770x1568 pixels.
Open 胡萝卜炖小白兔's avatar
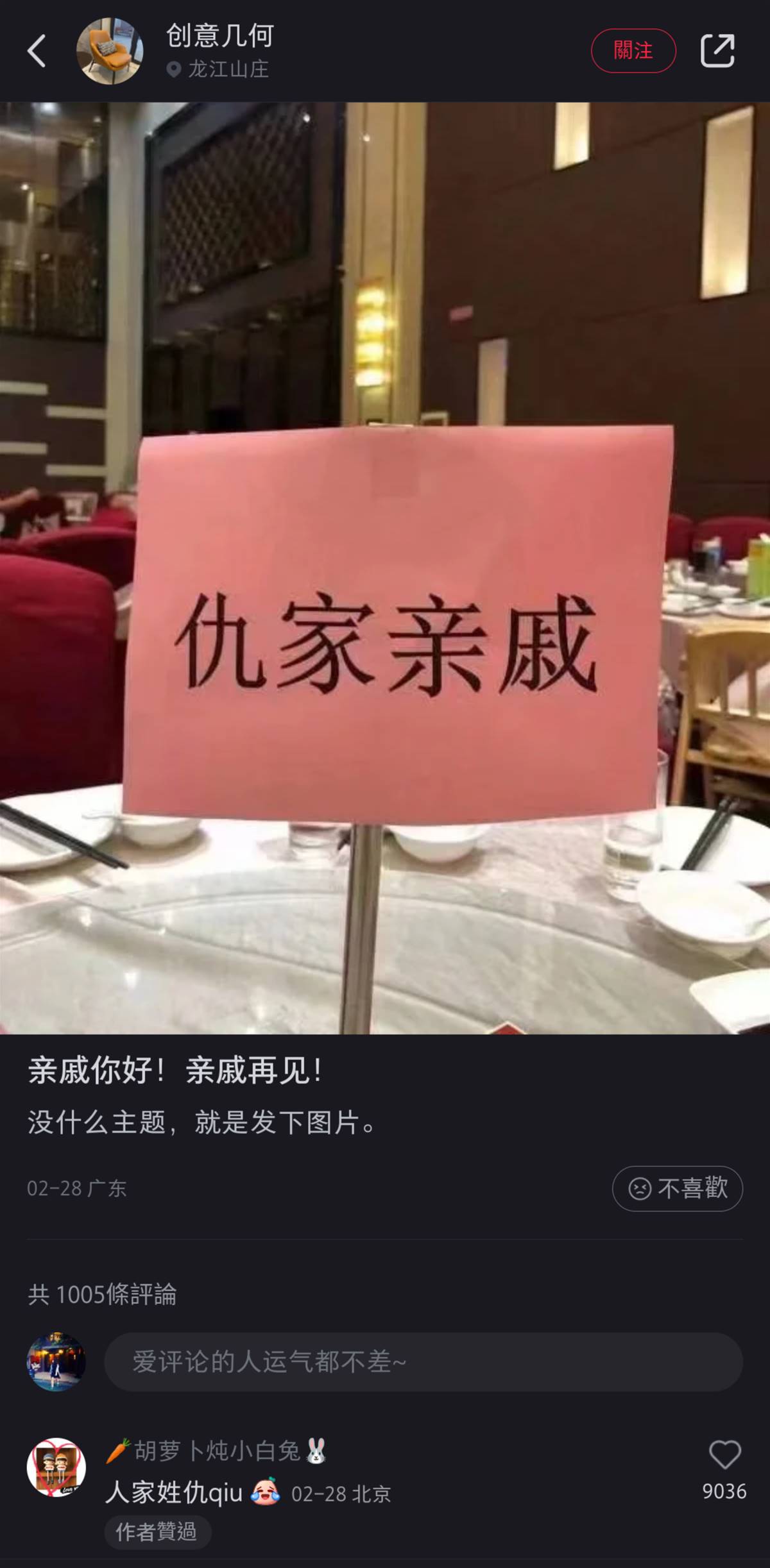(56, 1467)
